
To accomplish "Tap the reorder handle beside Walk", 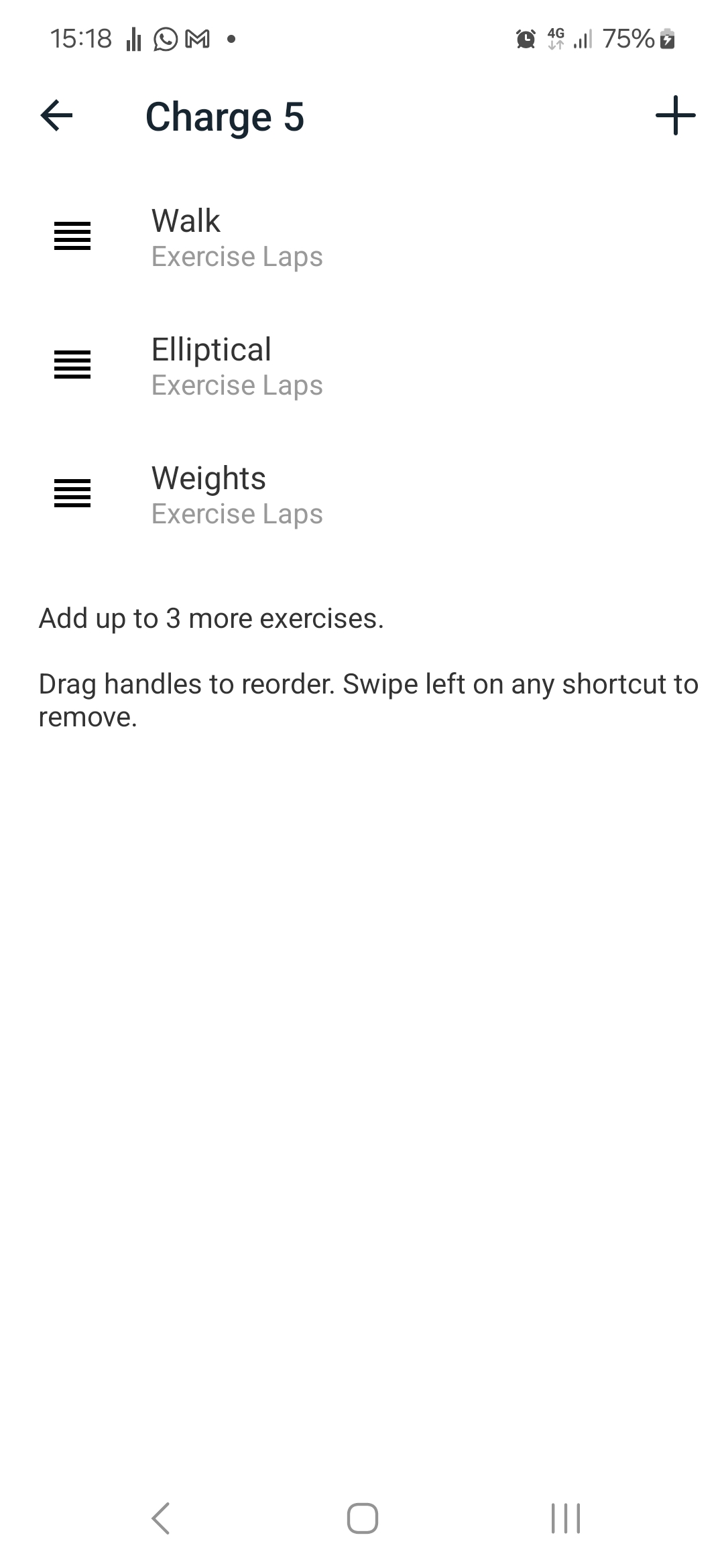I will (72, 236).
